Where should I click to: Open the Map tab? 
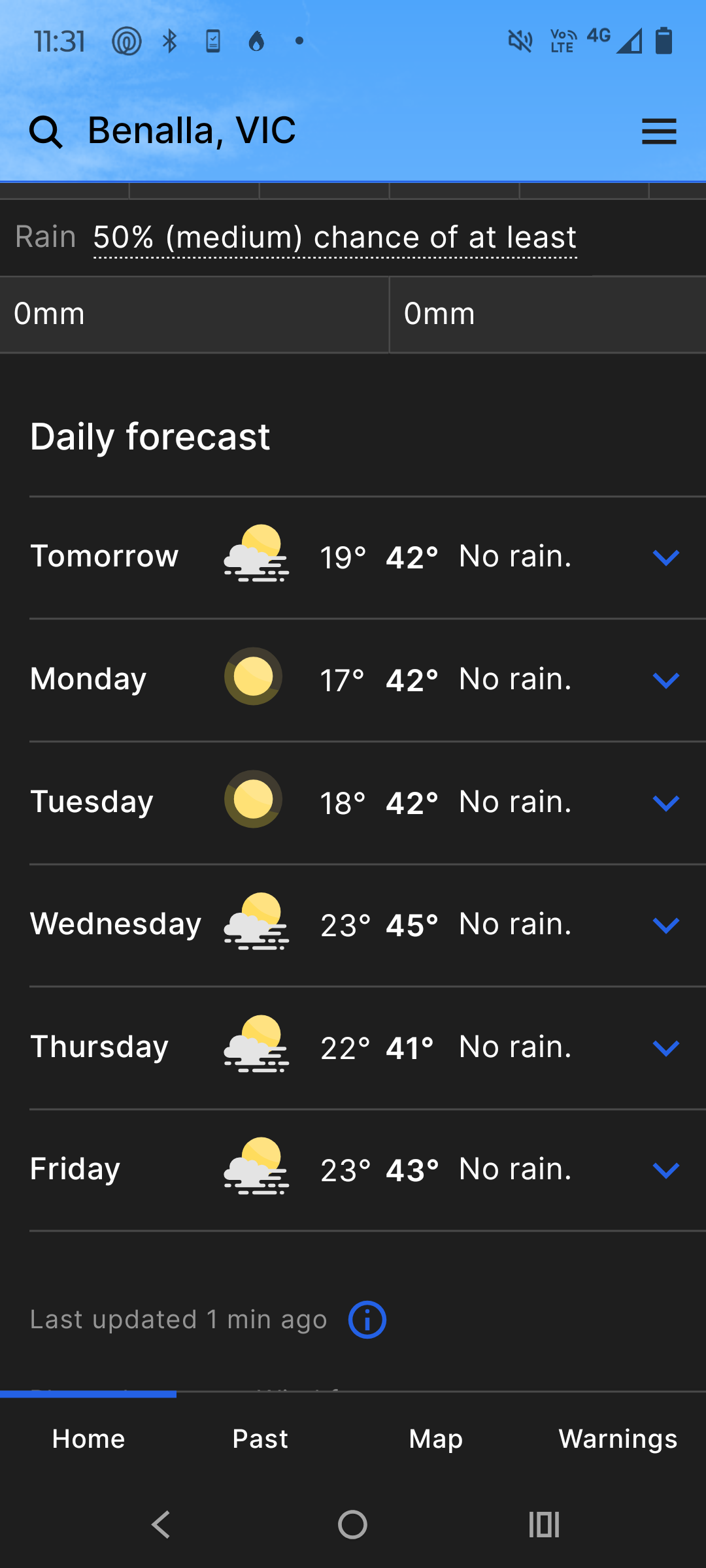435,1439
